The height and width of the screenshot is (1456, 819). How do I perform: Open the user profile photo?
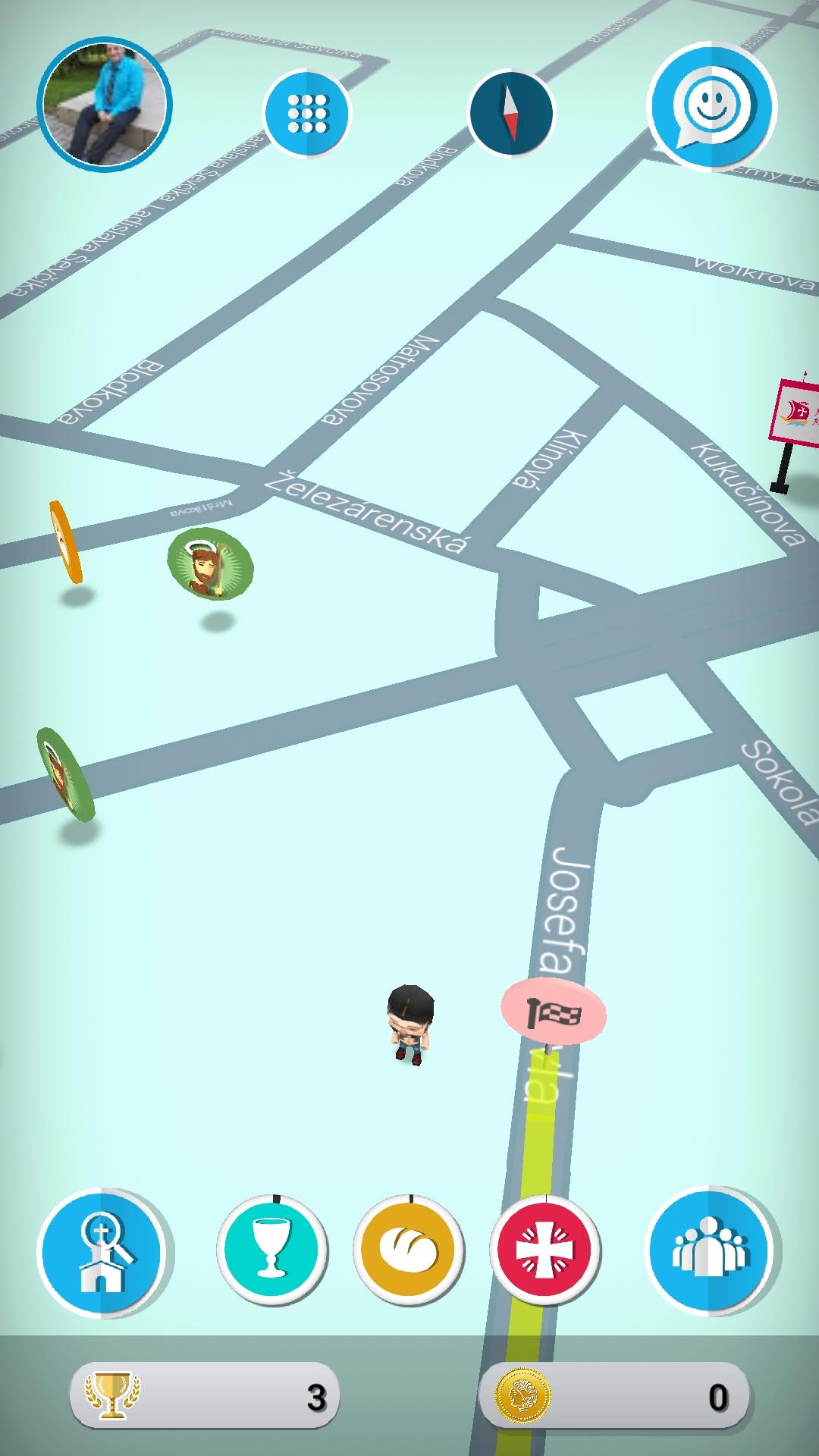coord(105,103)
